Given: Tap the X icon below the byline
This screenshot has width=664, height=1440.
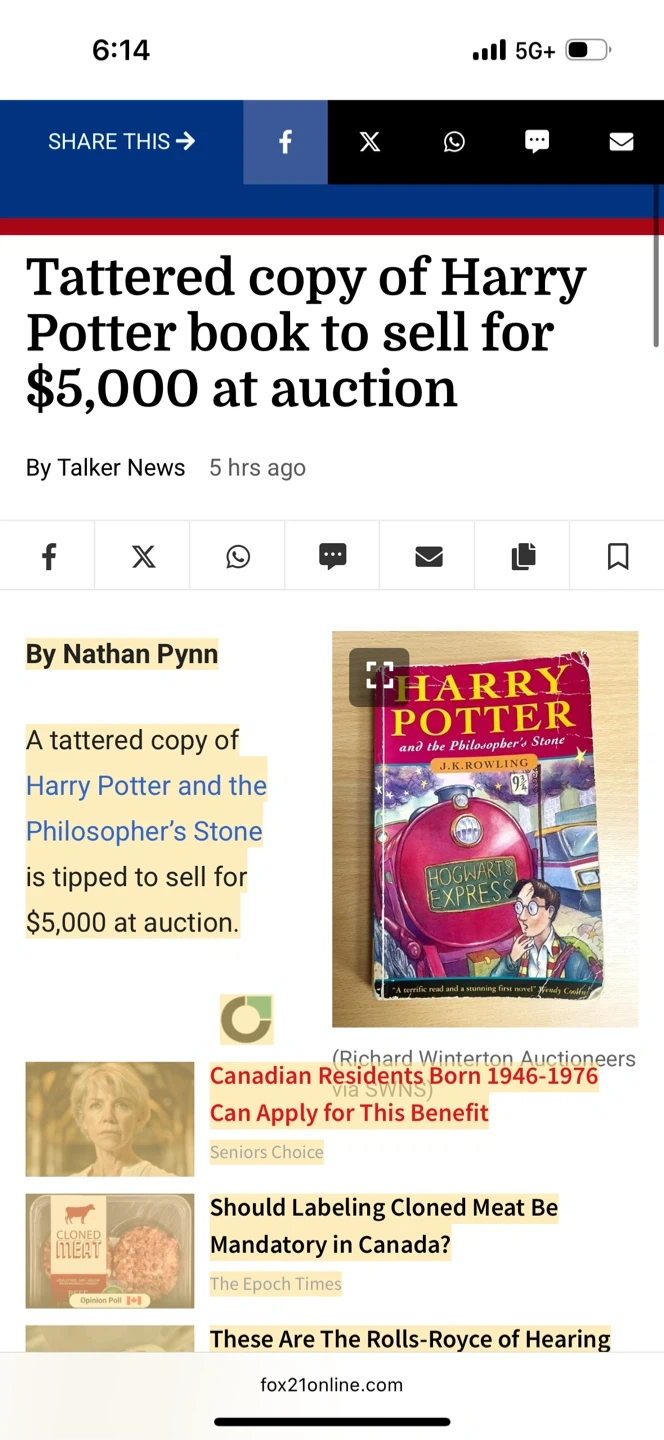Looking at the screenshot, I should coord(143,556).
